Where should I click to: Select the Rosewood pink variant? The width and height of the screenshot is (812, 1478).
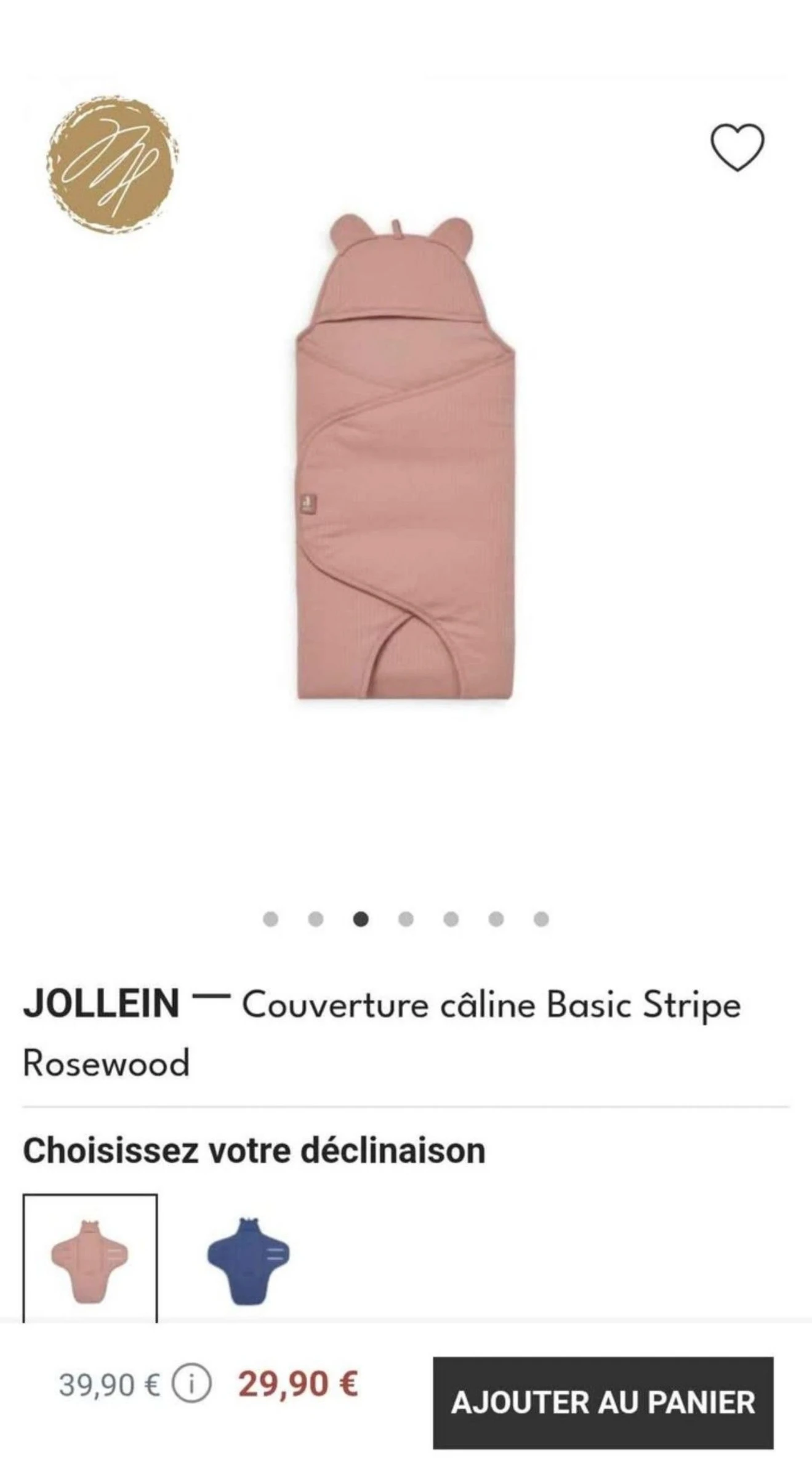(90, 1259)
